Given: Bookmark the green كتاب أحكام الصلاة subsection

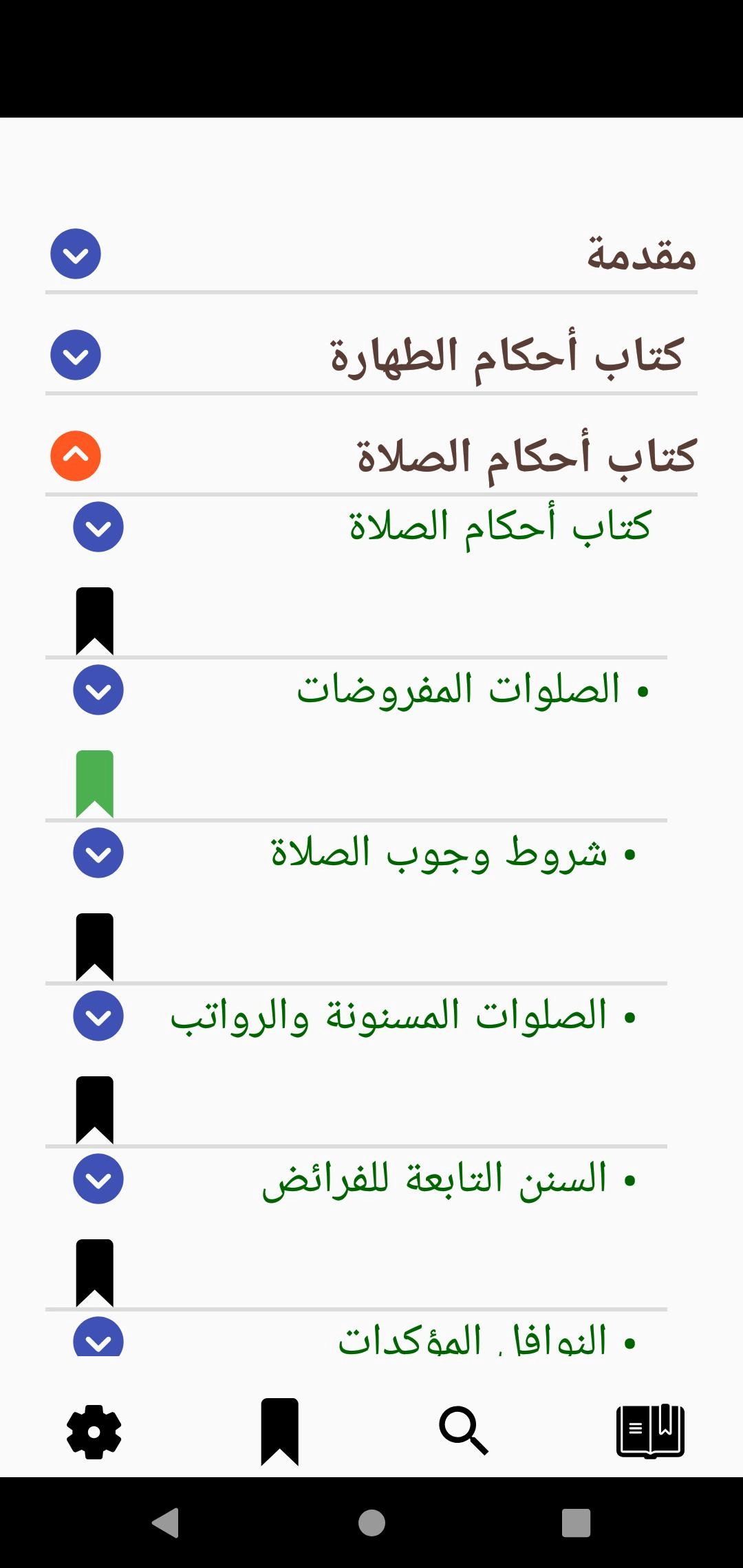Looking at the screenshot, I should click(94, 620).
